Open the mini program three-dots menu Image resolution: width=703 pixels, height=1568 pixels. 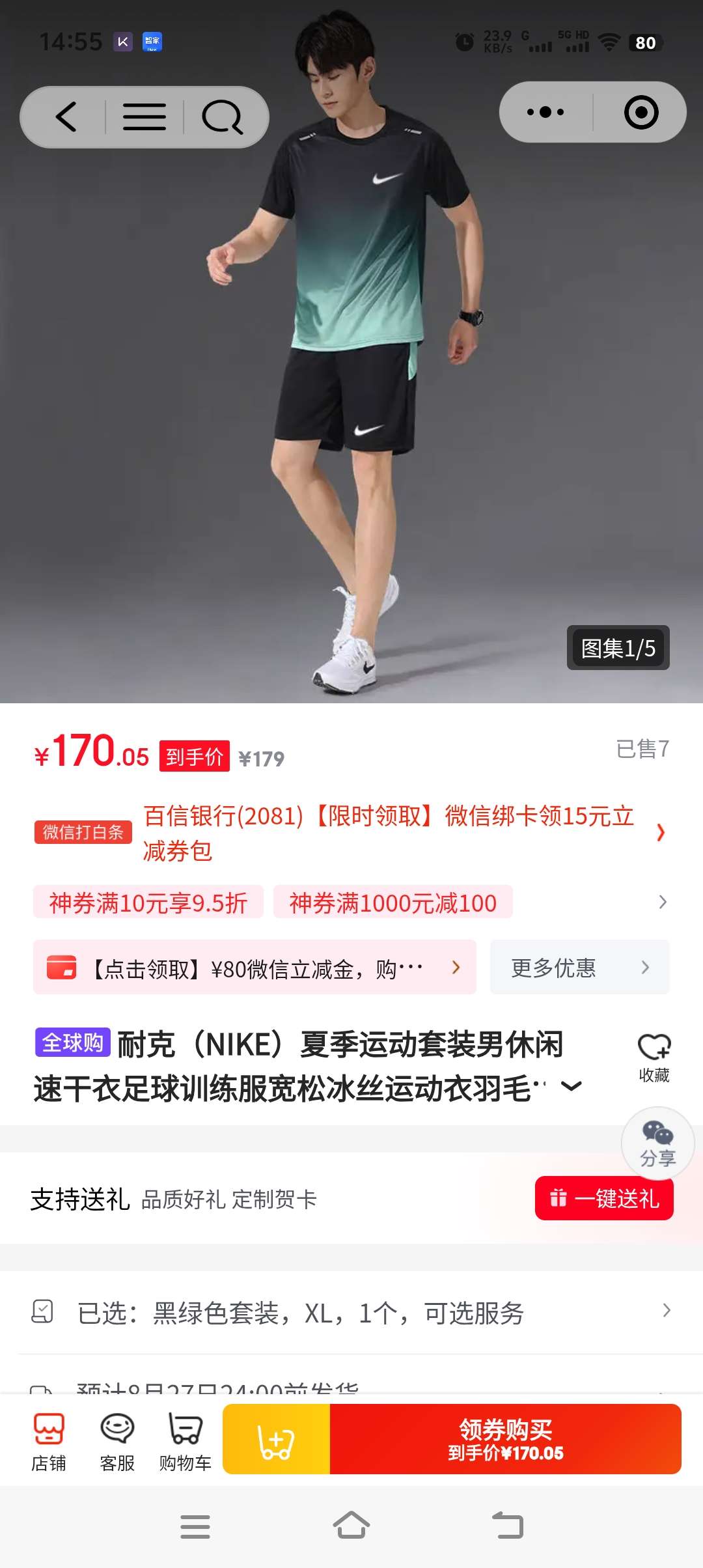[545, 112]
